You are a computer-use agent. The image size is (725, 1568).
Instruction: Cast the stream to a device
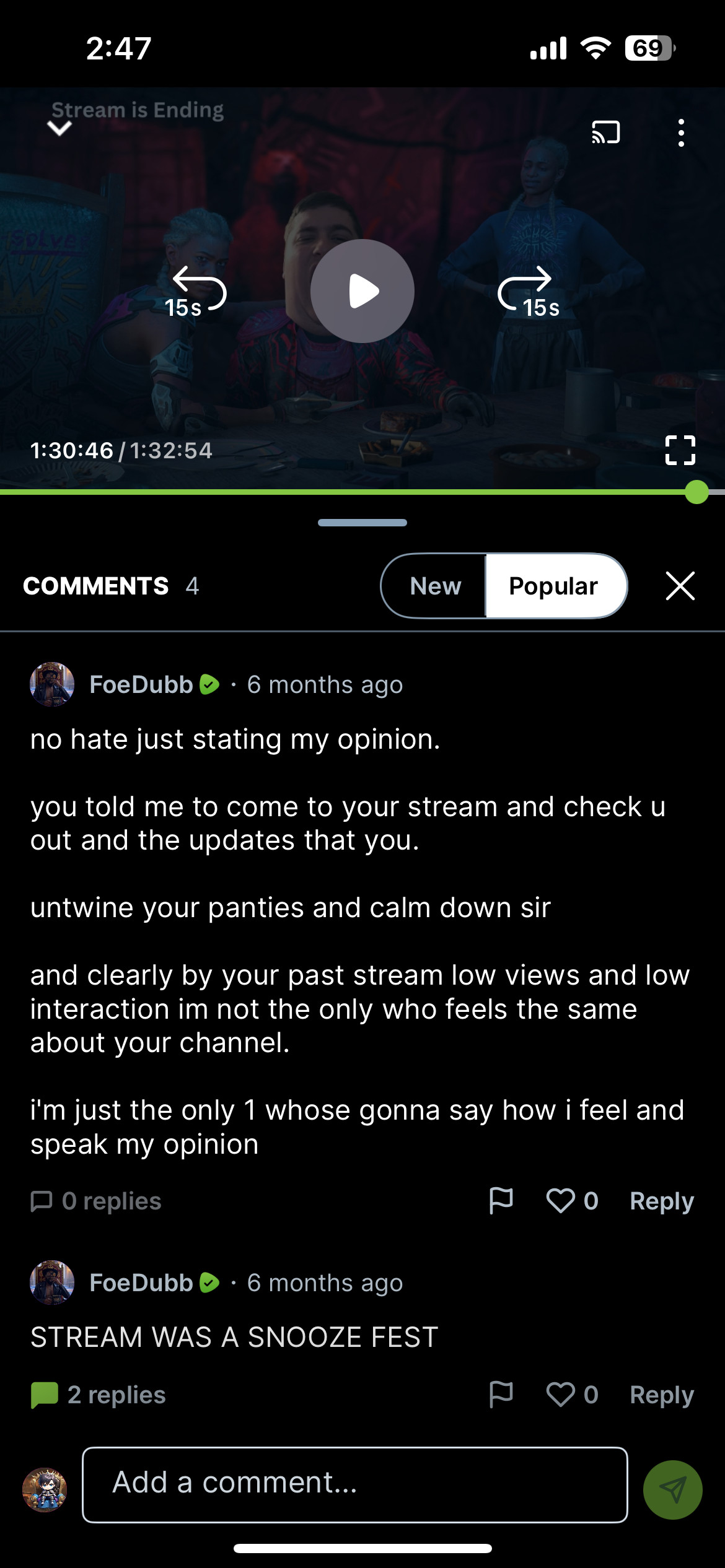[605, 133]
